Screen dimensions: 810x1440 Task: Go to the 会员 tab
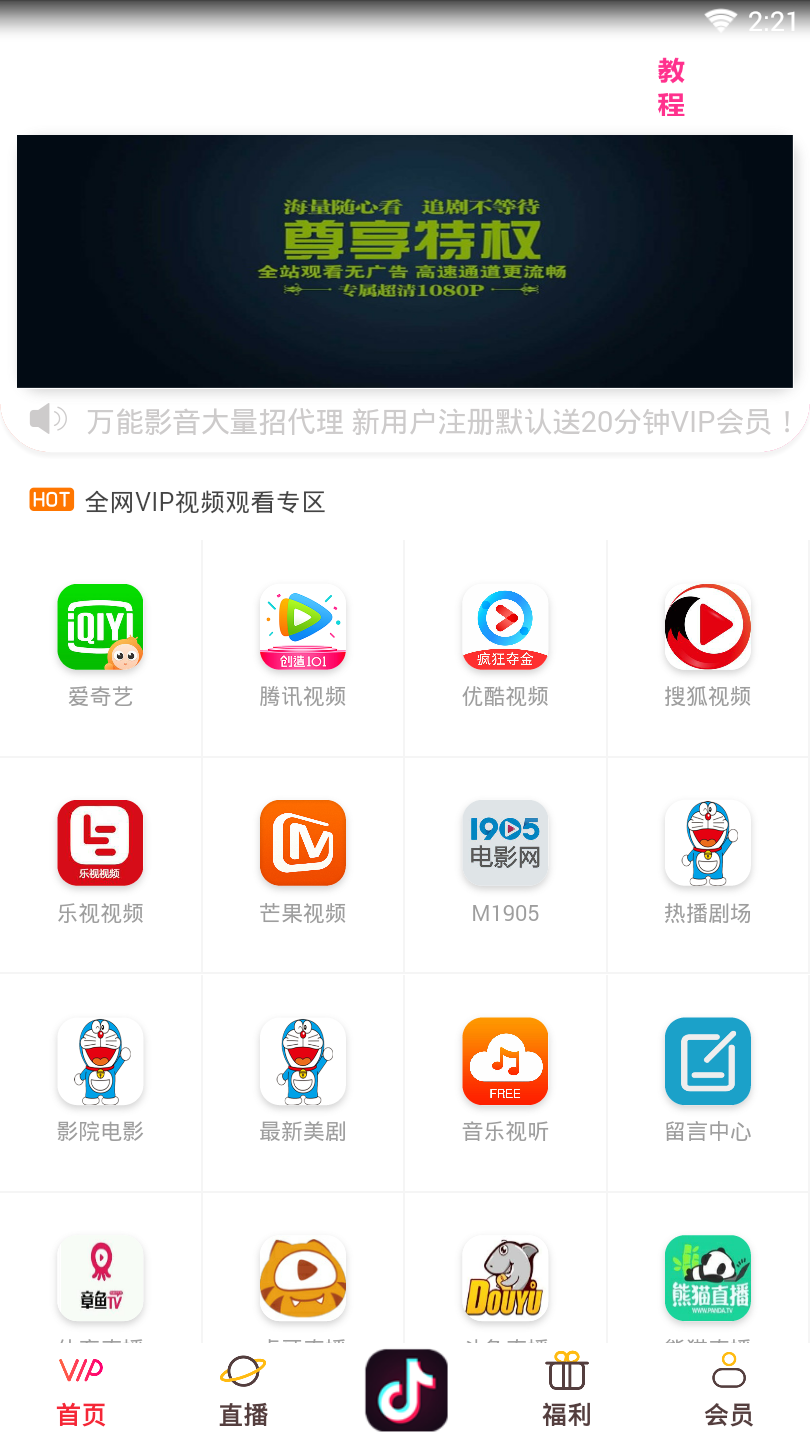(x=728, y=1390)
